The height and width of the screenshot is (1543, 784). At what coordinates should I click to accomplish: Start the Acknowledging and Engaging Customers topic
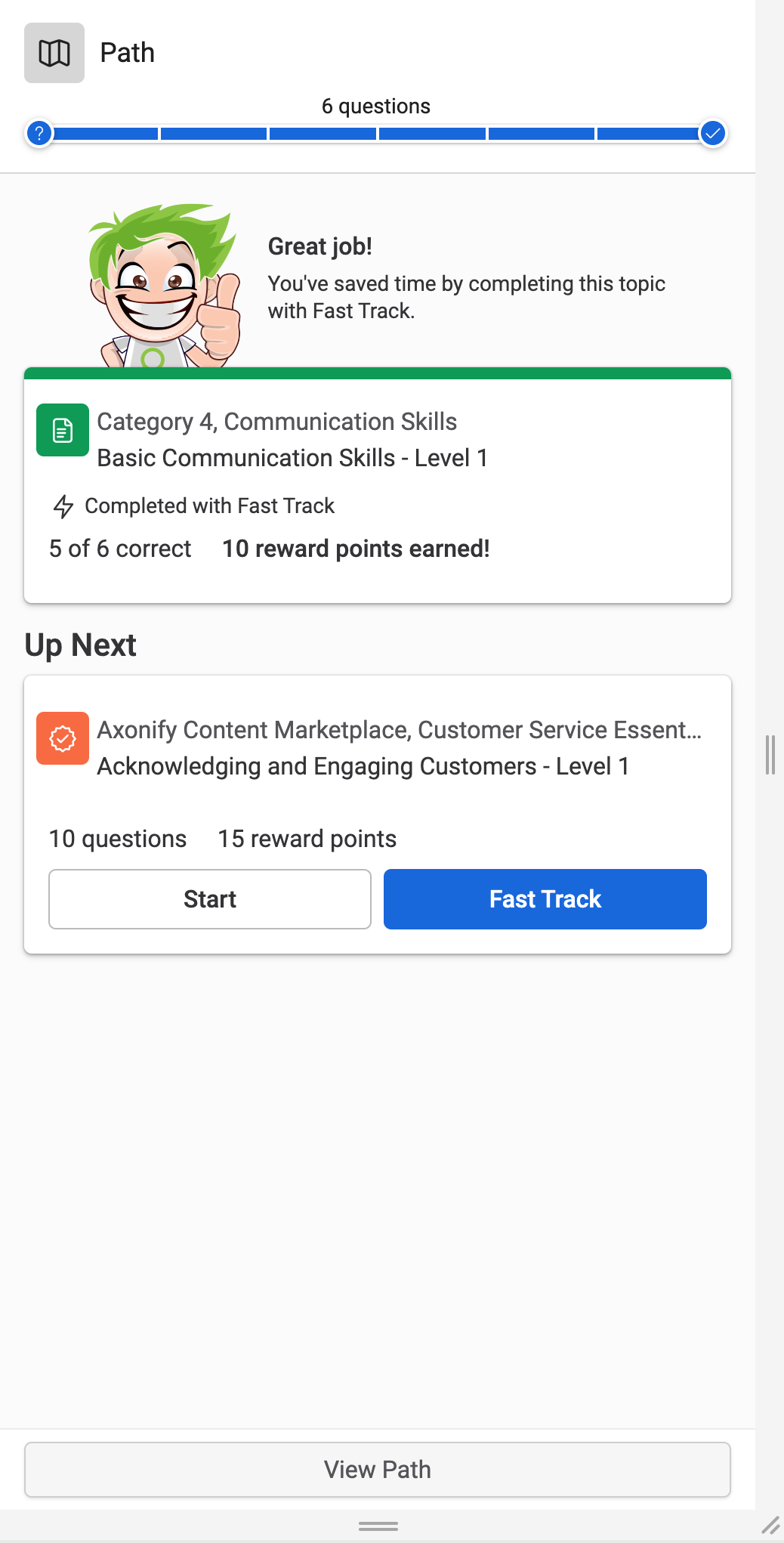210,899
